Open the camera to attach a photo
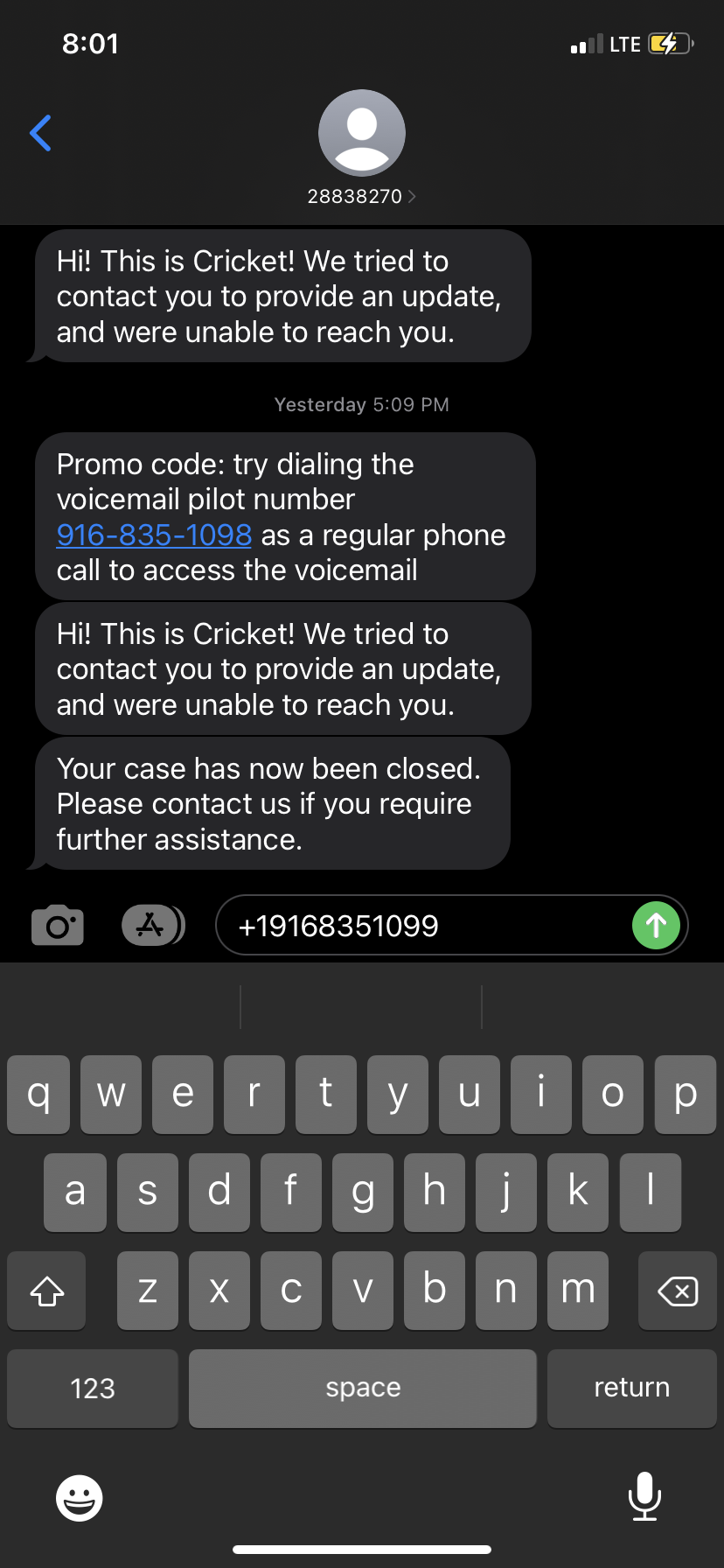 58,925
